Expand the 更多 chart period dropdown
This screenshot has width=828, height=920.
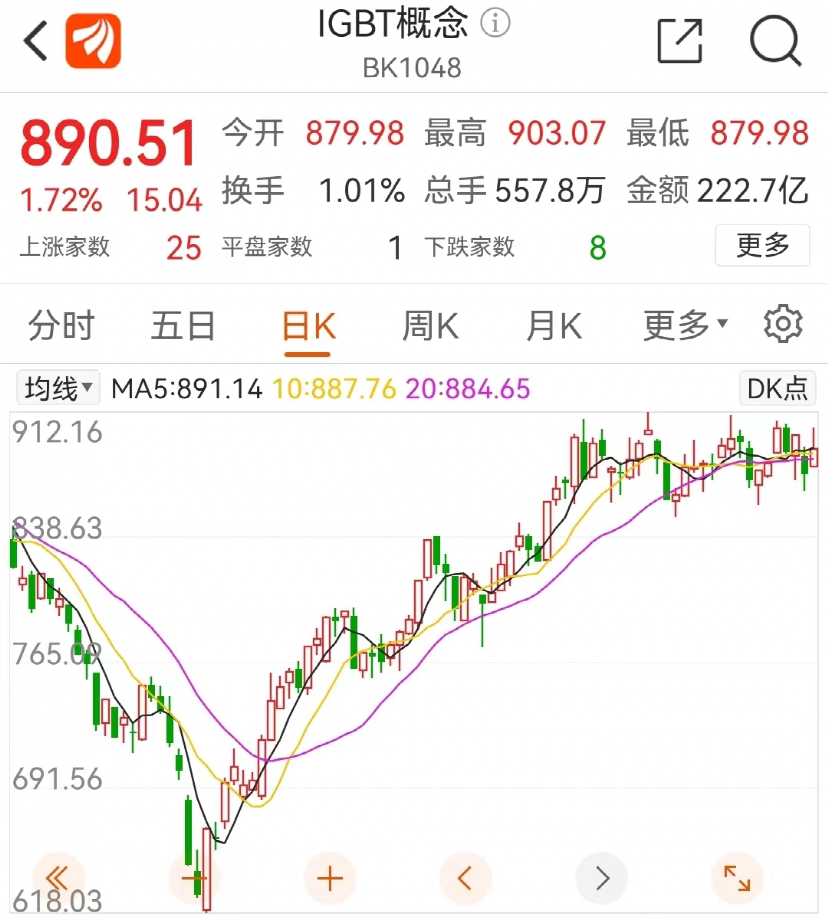685,325
